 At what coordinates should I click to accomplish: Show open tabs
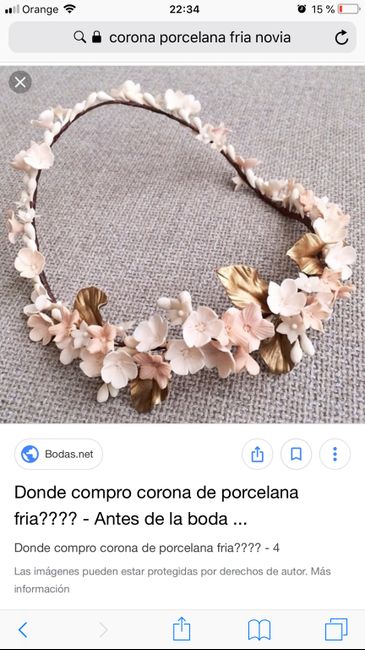336,630
